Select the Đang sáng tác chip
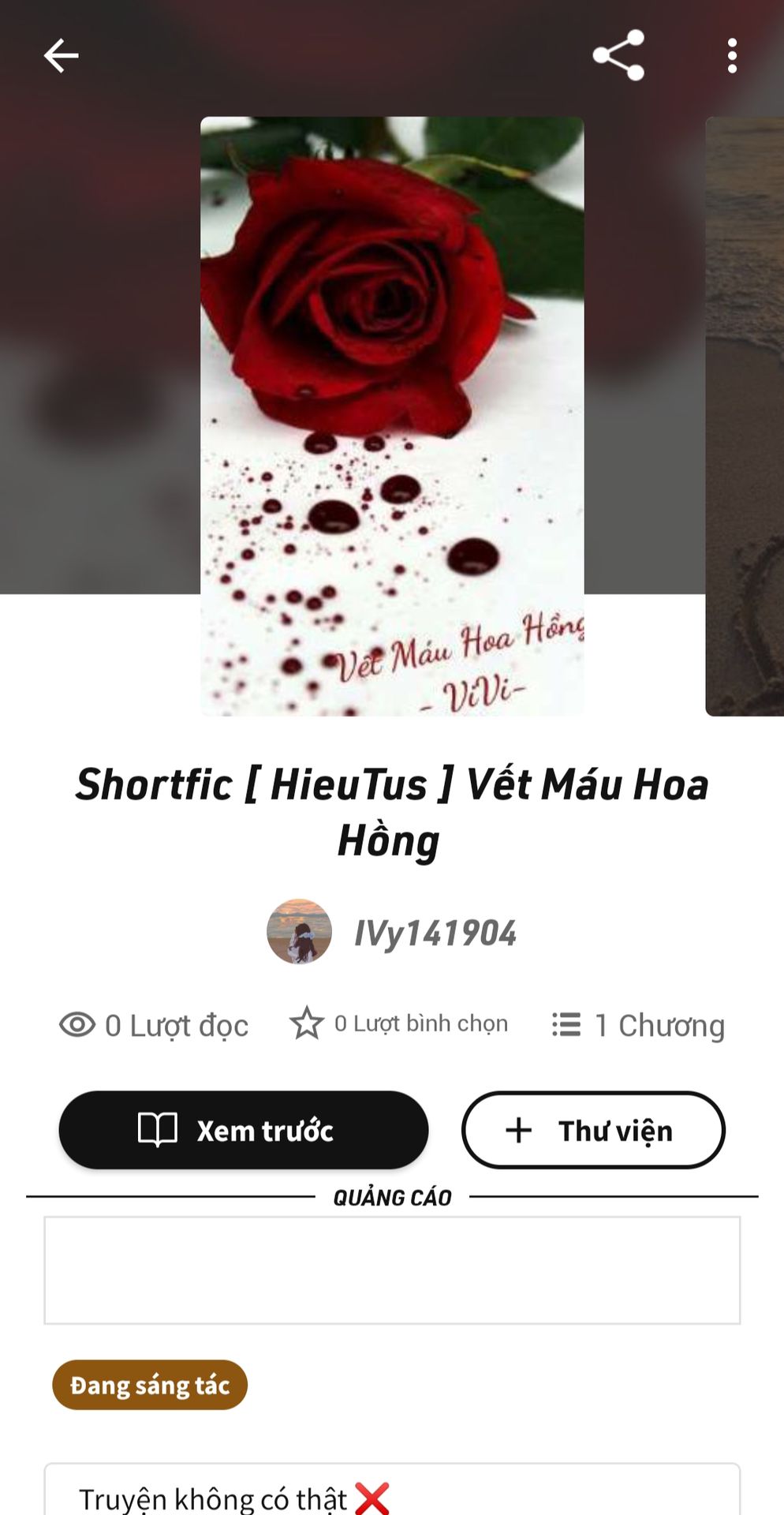This screenshot has width=784, height=1515. tap(150, 1385)
